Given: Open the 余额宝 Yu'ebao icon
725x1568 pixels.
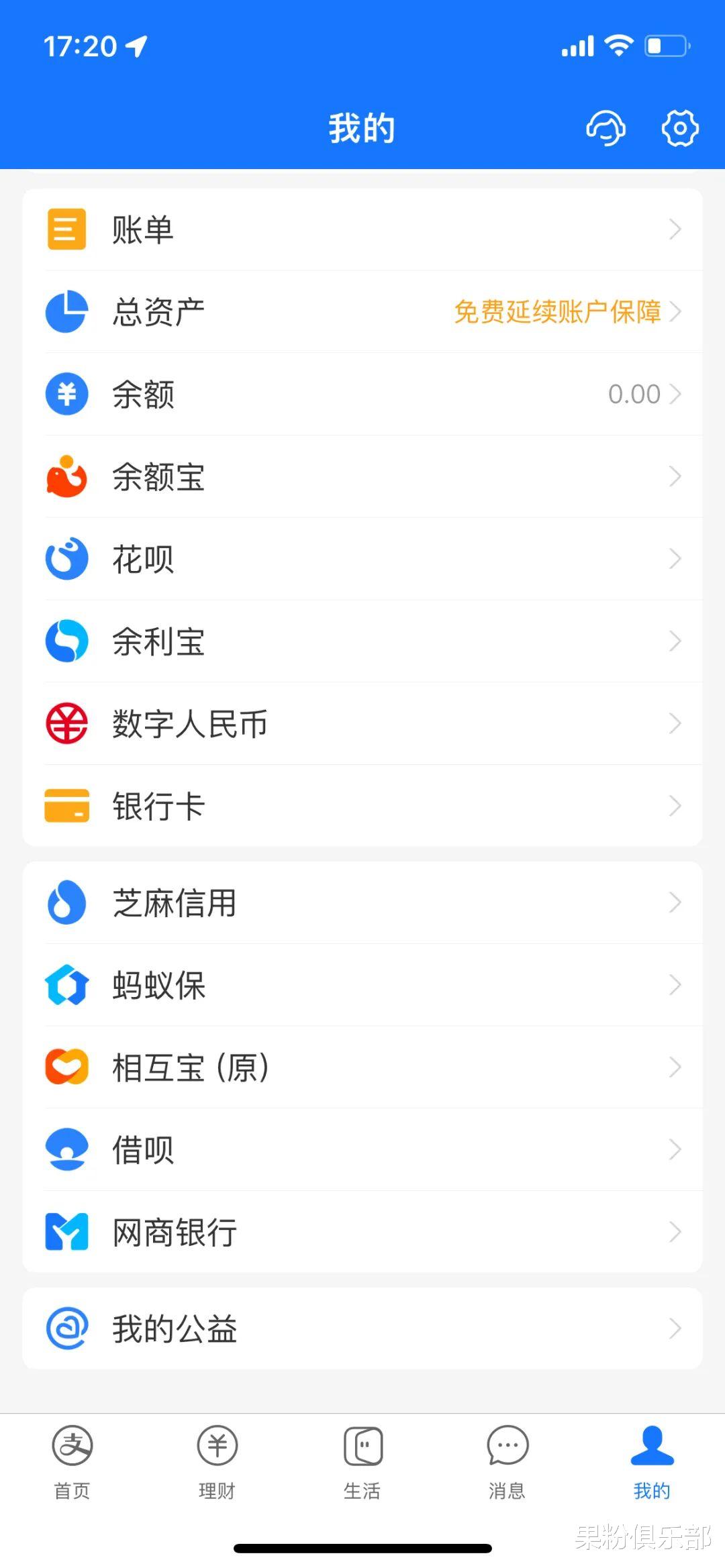Looking at the screenshot, I should (66, 476).
